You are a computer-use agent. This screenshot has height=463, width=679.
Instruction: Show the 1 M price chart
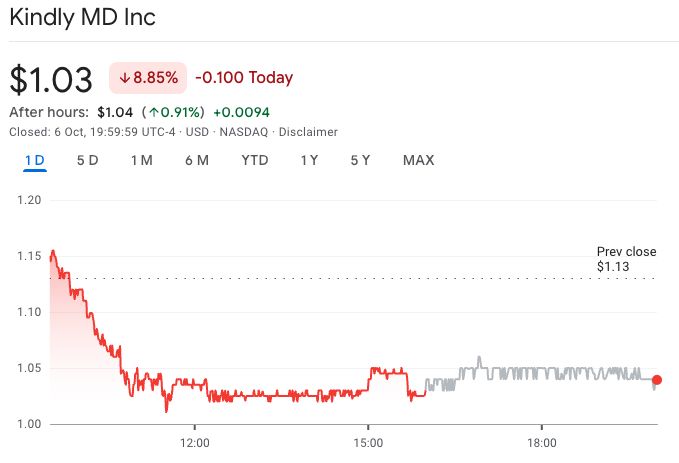(x=141, y=160)
